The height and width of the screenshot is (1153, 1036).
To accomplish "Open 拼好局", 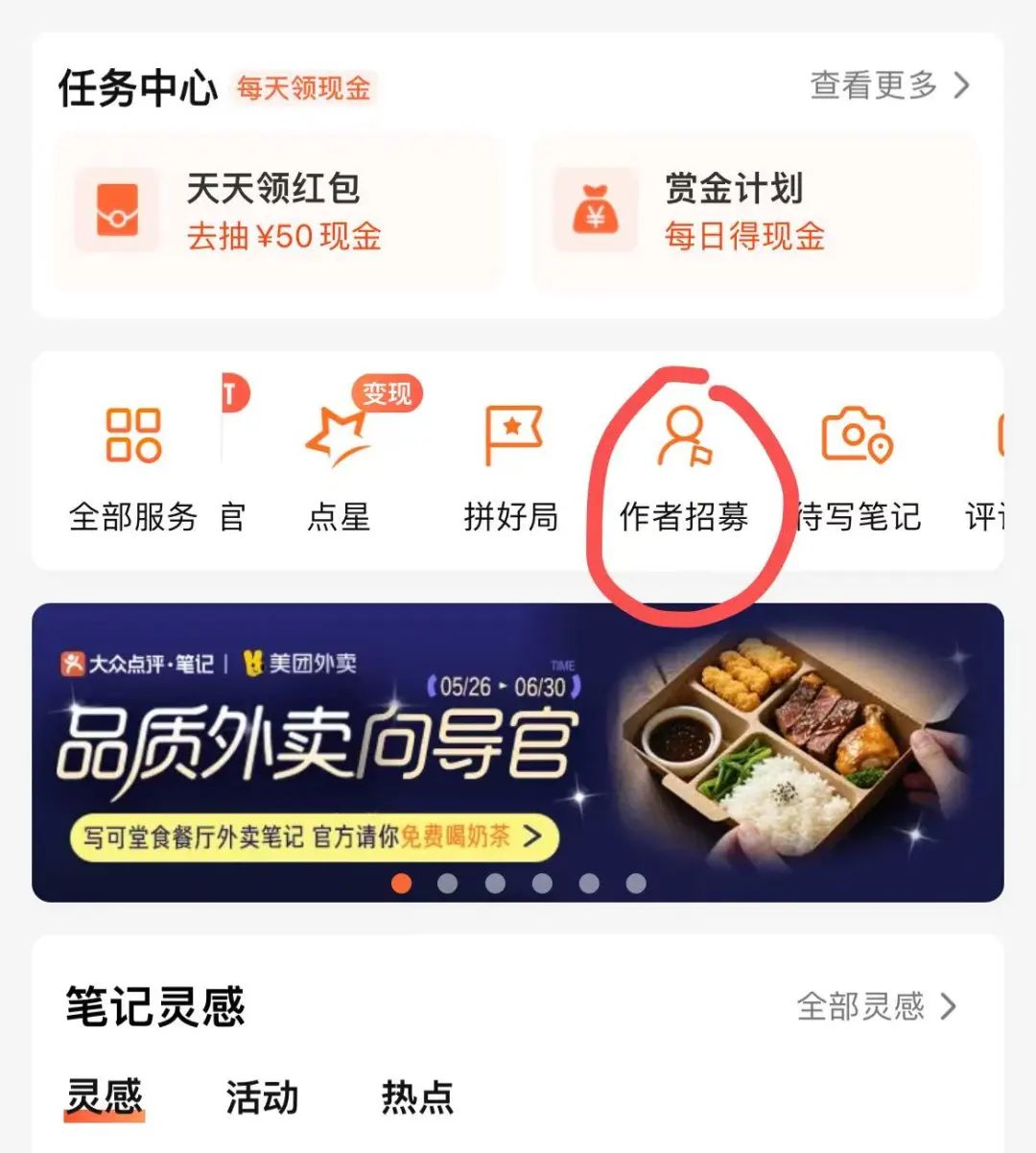I will pos(511,465).
